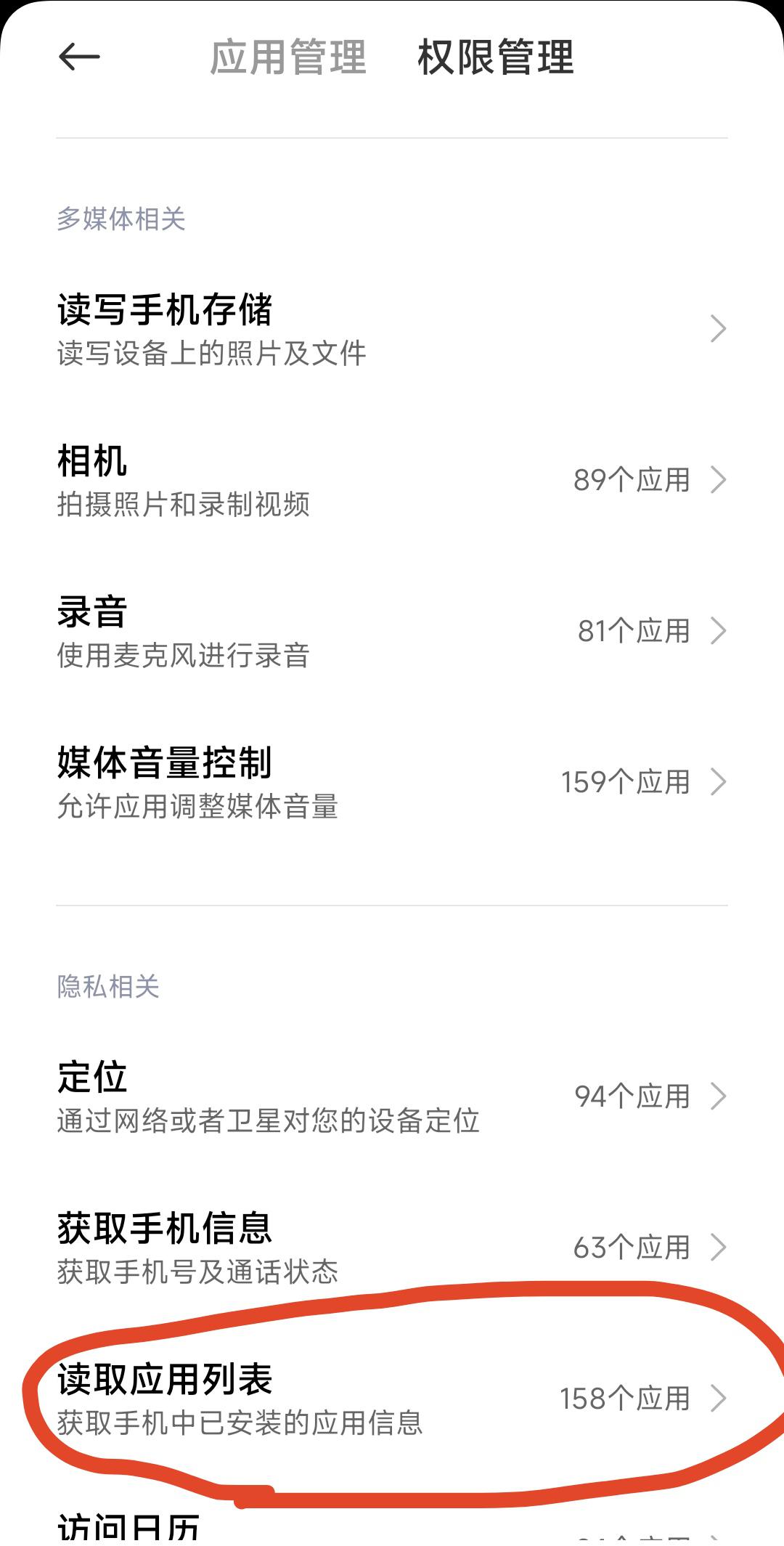Open 读取应用列表 permission row
The height and width of the screenshot is (1546, 784).
click(392, 1398)
